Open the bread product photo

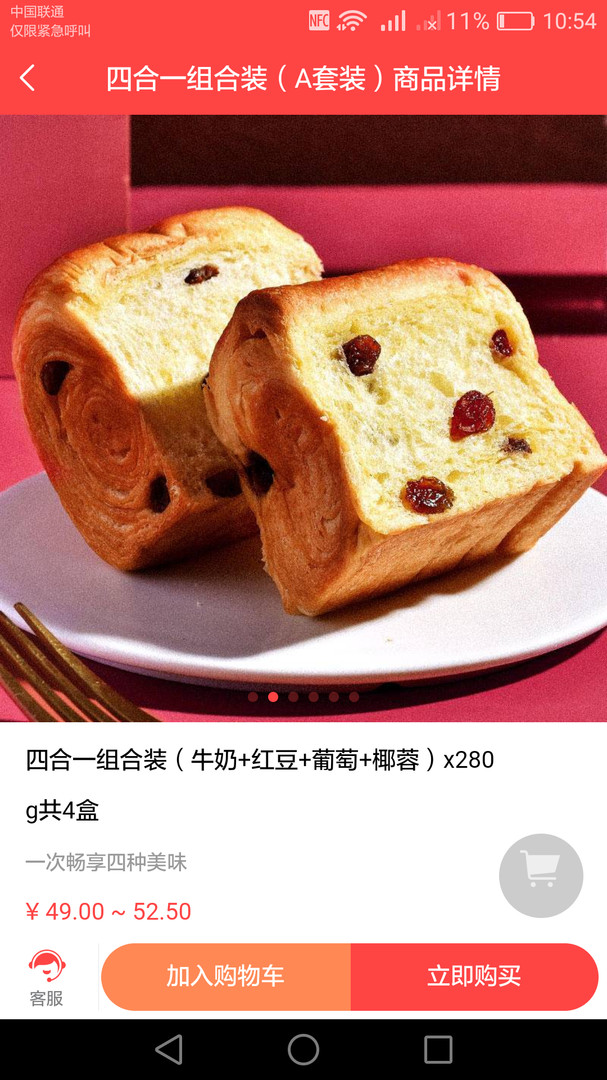point(303,418)
